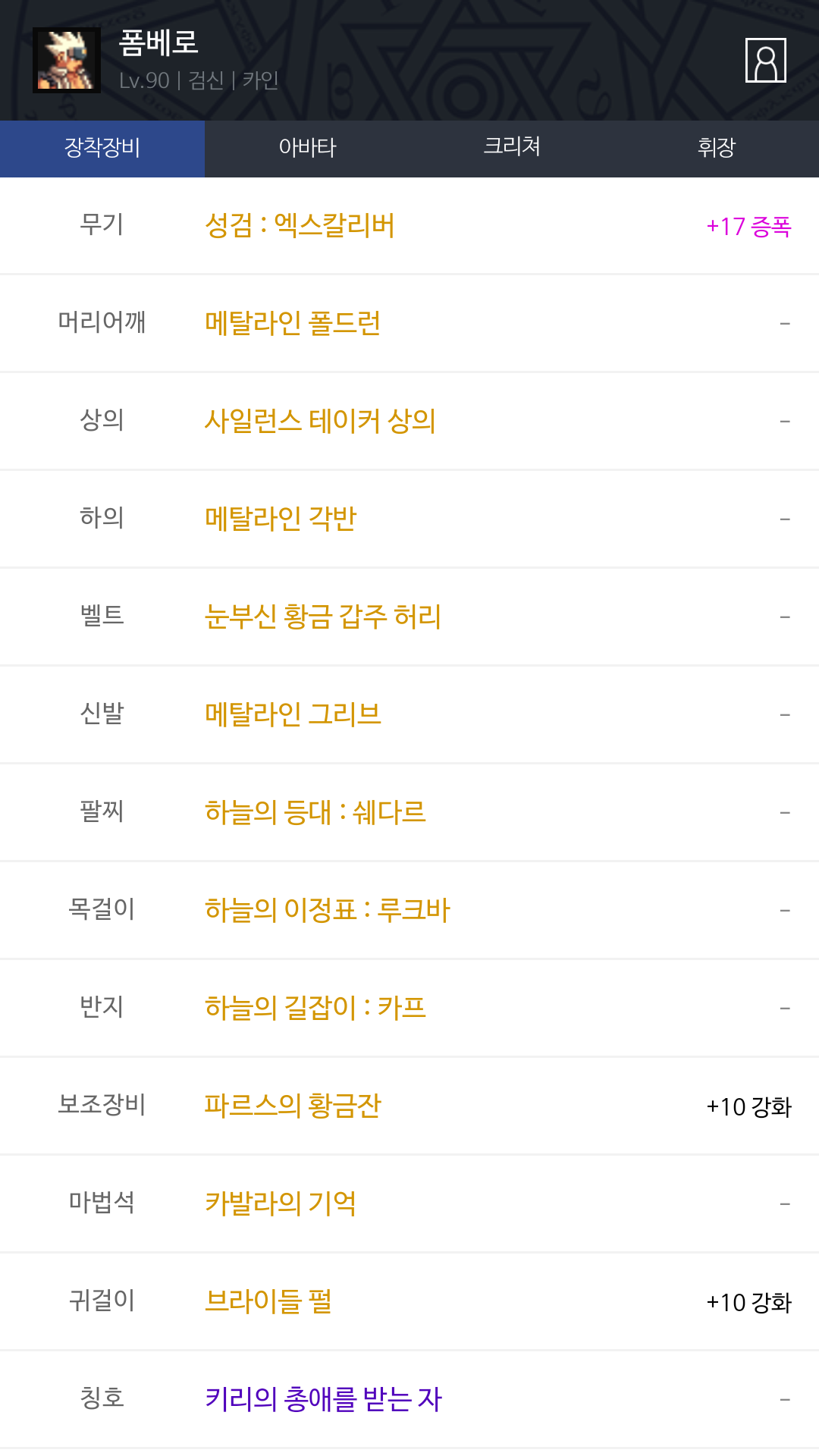The image size is (819, 1456).
Task: View belt item 눈부신 황금 갑주 허리
Action: click(323, 617)
